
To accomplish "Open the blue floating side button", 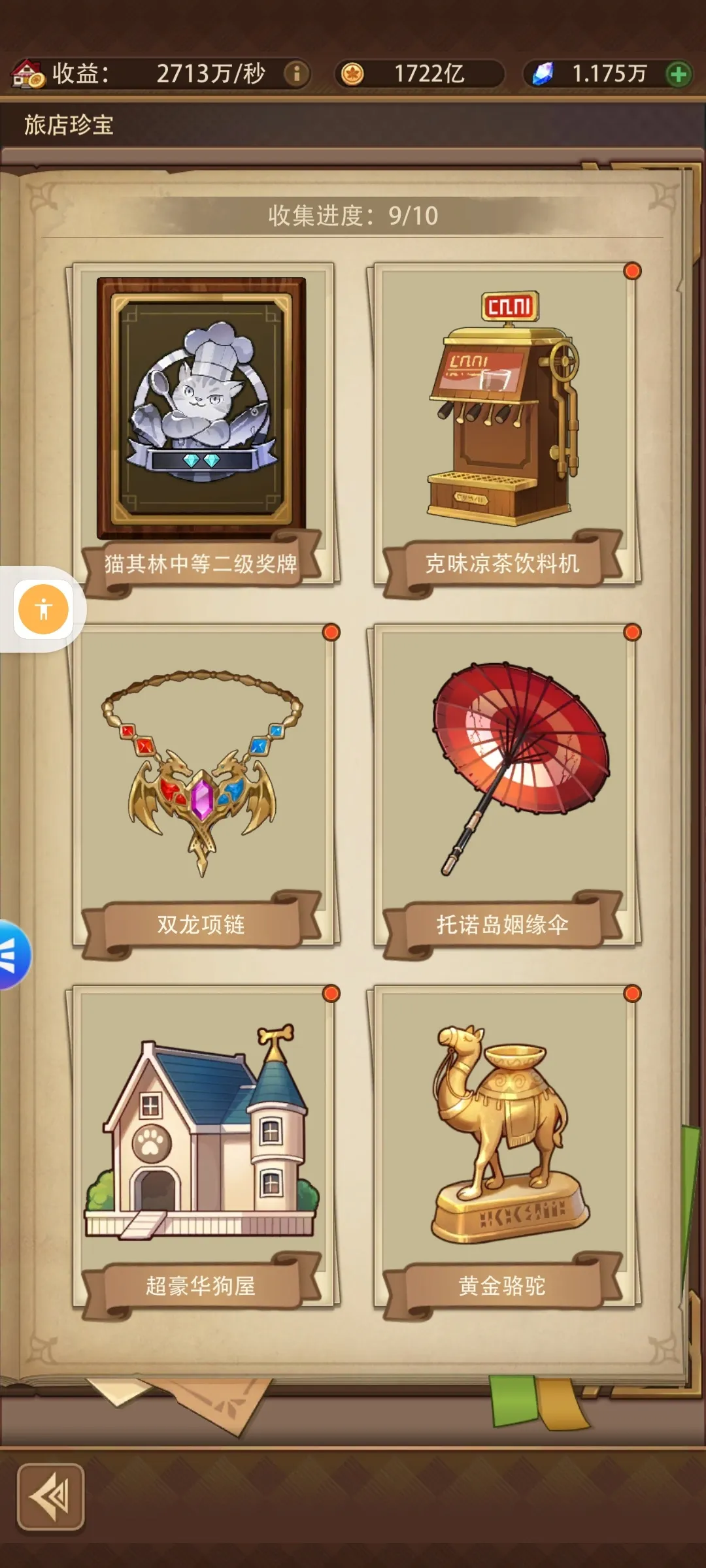I will click(x=12, y=955).
